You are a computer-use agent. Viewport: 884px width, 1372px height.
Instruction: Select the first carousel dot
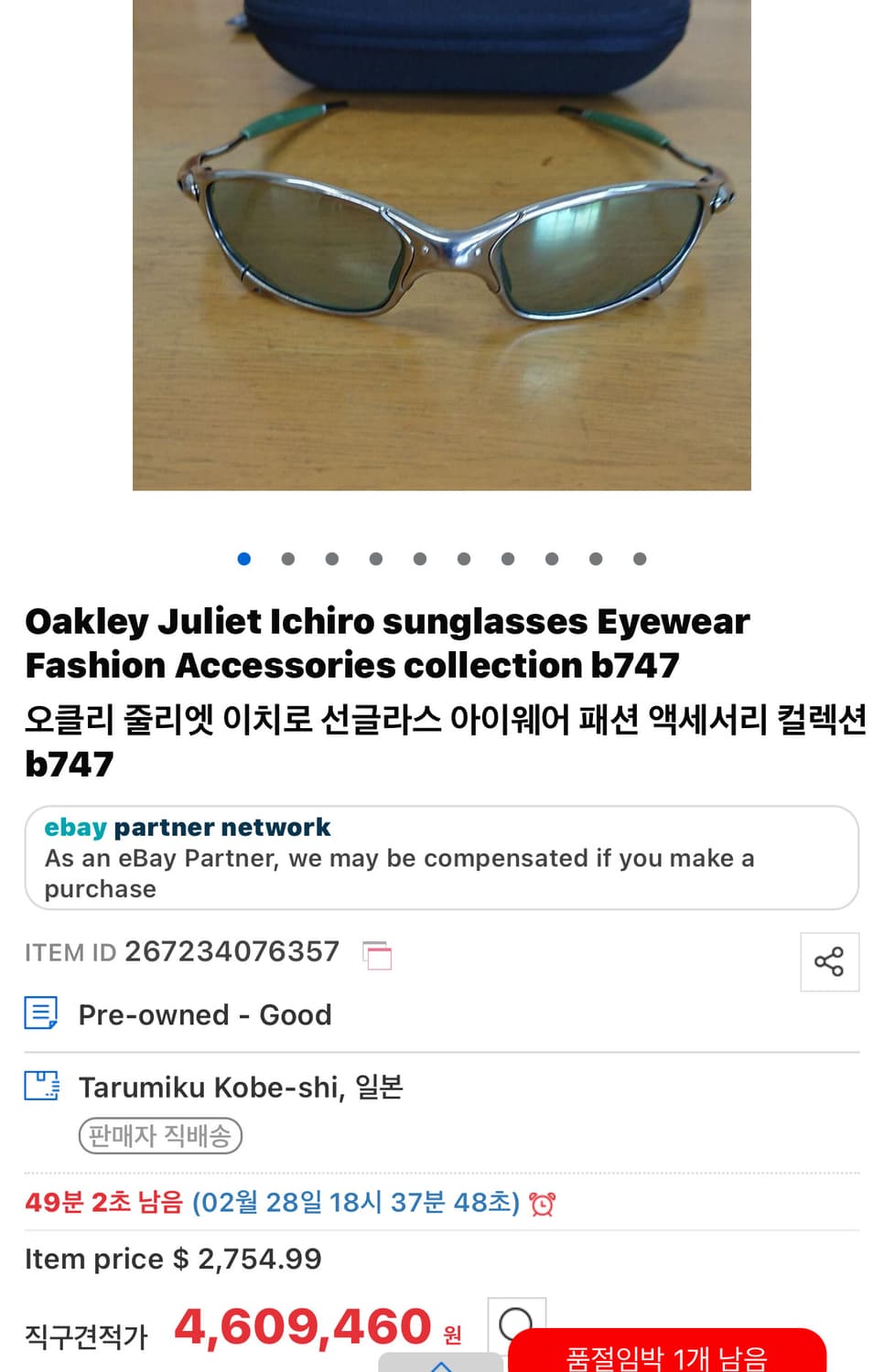click(244, 559)
